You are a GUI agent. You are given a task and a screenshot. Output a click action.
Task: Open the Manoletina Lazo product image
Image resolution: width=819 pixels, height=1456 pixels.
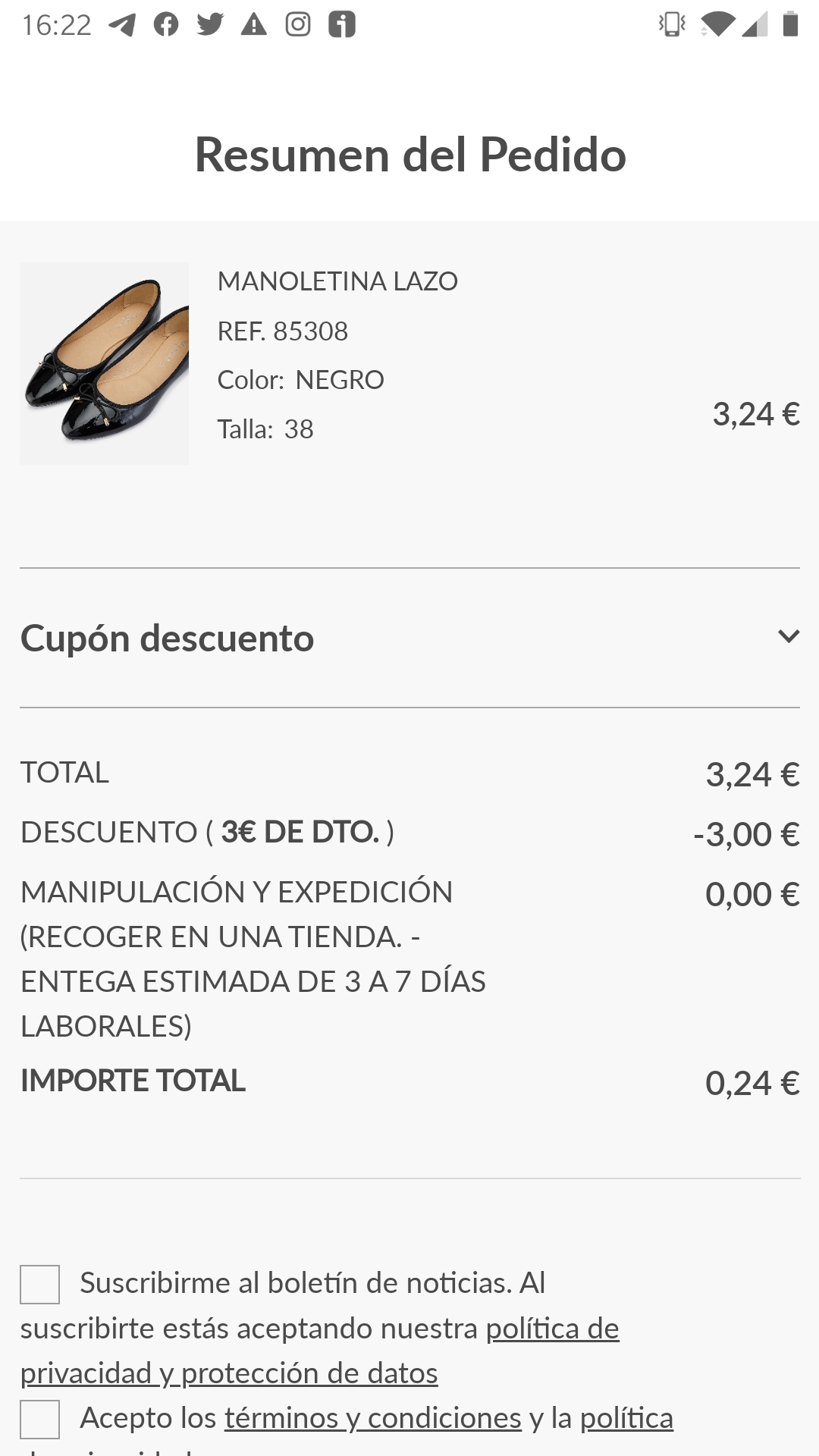click(105, 363)
